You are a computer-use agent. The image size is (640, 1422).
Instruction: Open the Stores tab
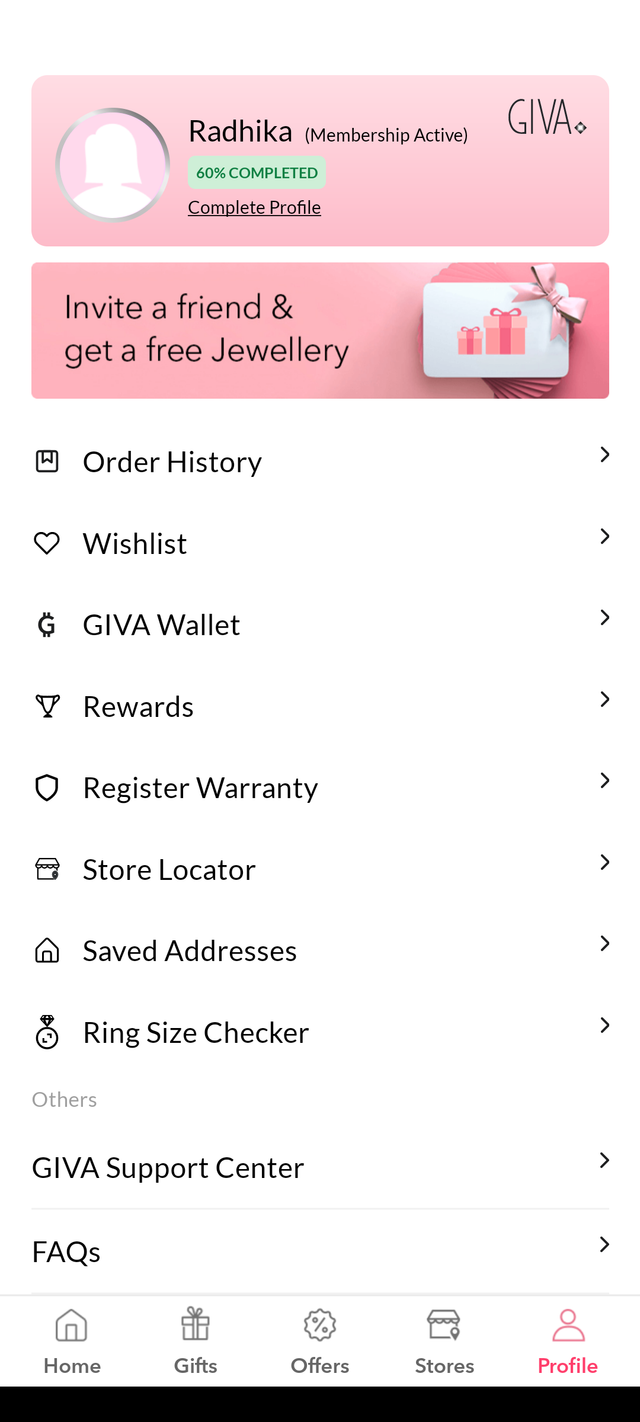(444, 1342)
